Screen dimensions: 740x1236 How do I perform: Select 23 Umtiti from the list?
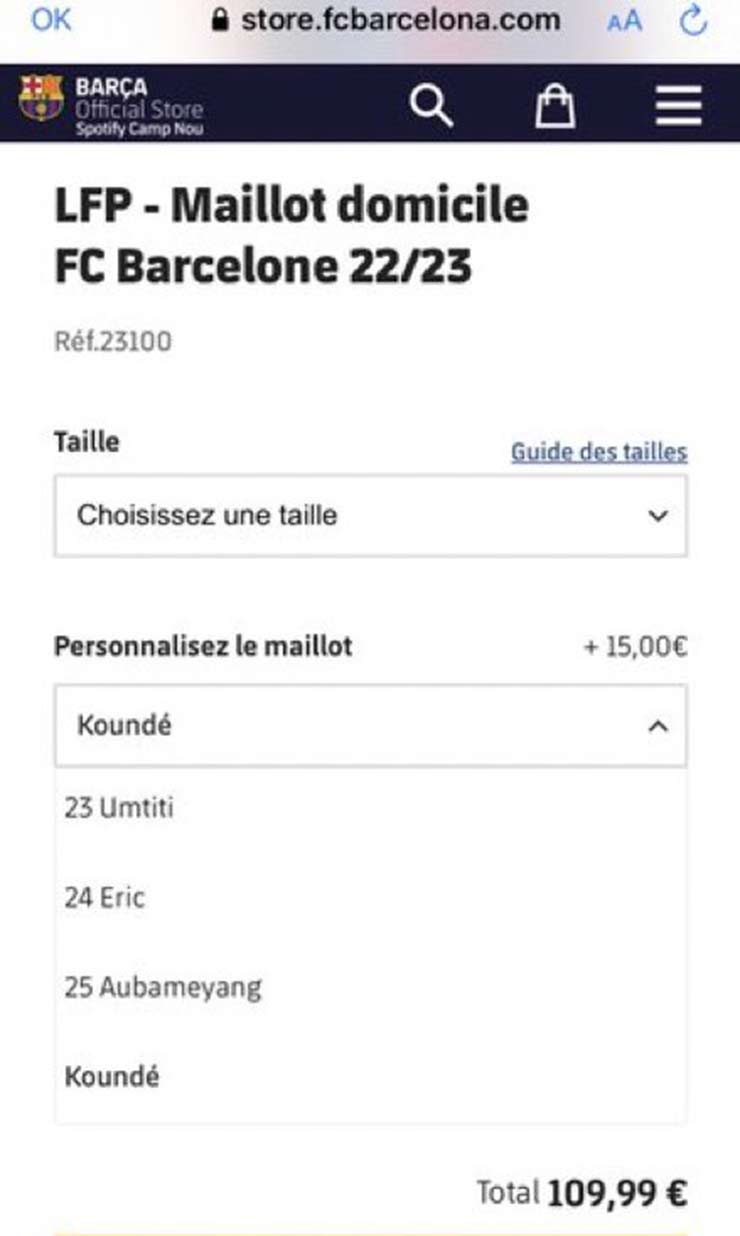coord(371,808)
